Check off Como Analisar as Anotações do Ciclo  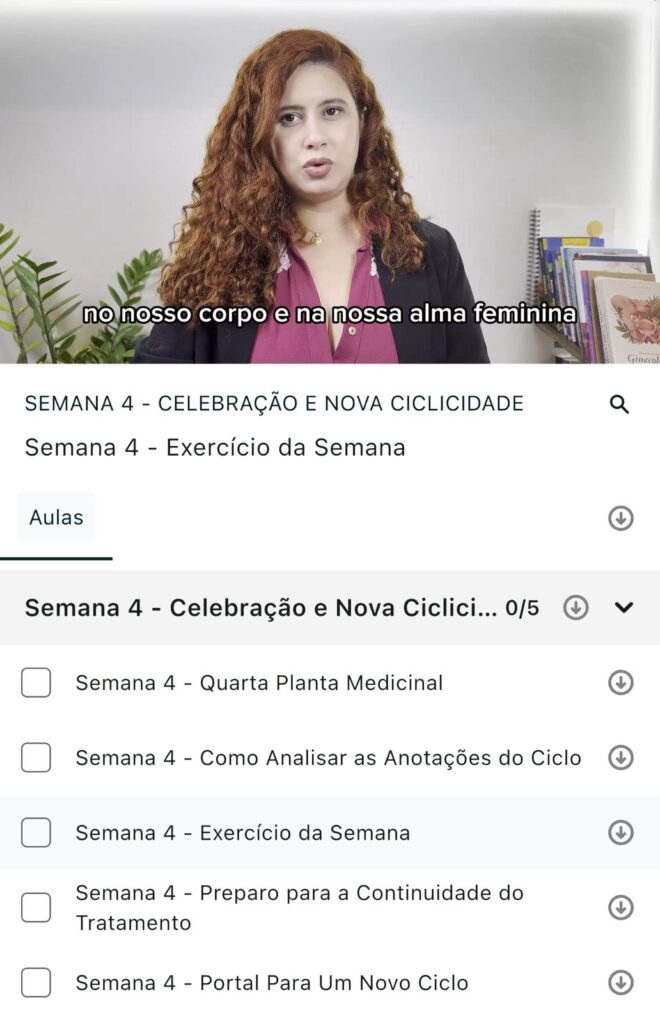36,758
